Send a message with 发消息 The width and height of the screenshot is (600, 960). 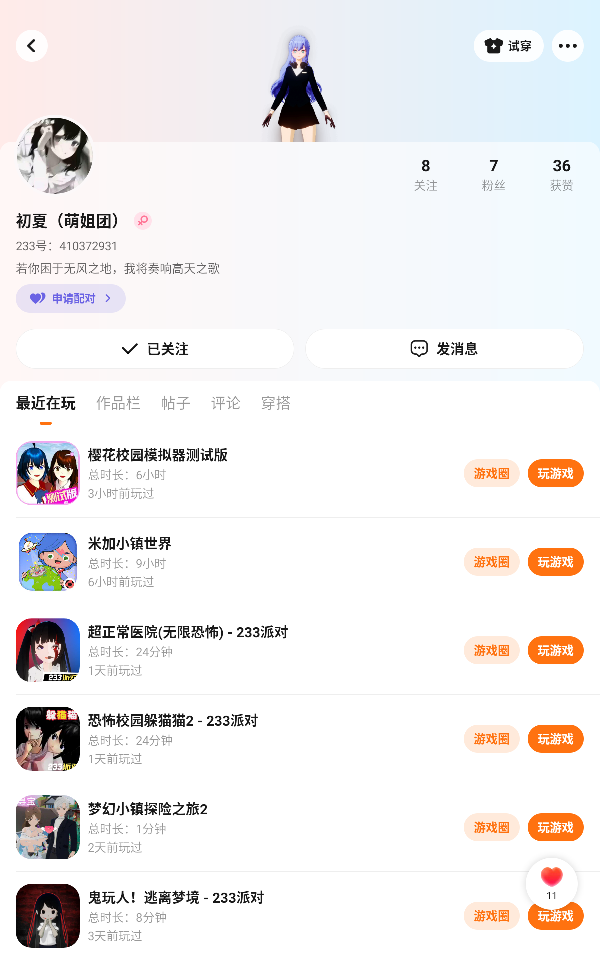(444, 349)
